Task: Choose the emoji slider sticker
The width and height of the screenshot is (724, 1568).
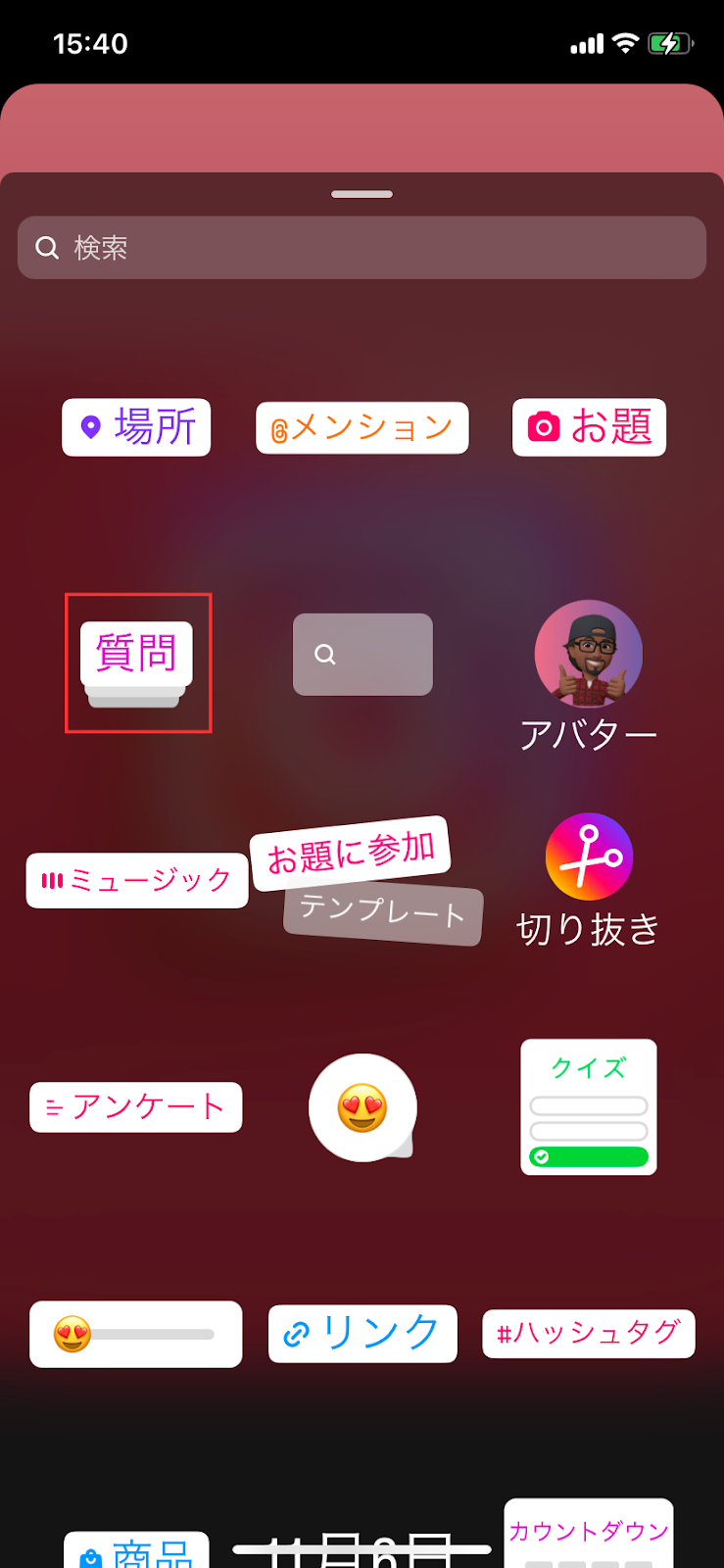Action: pos(136,1334)
